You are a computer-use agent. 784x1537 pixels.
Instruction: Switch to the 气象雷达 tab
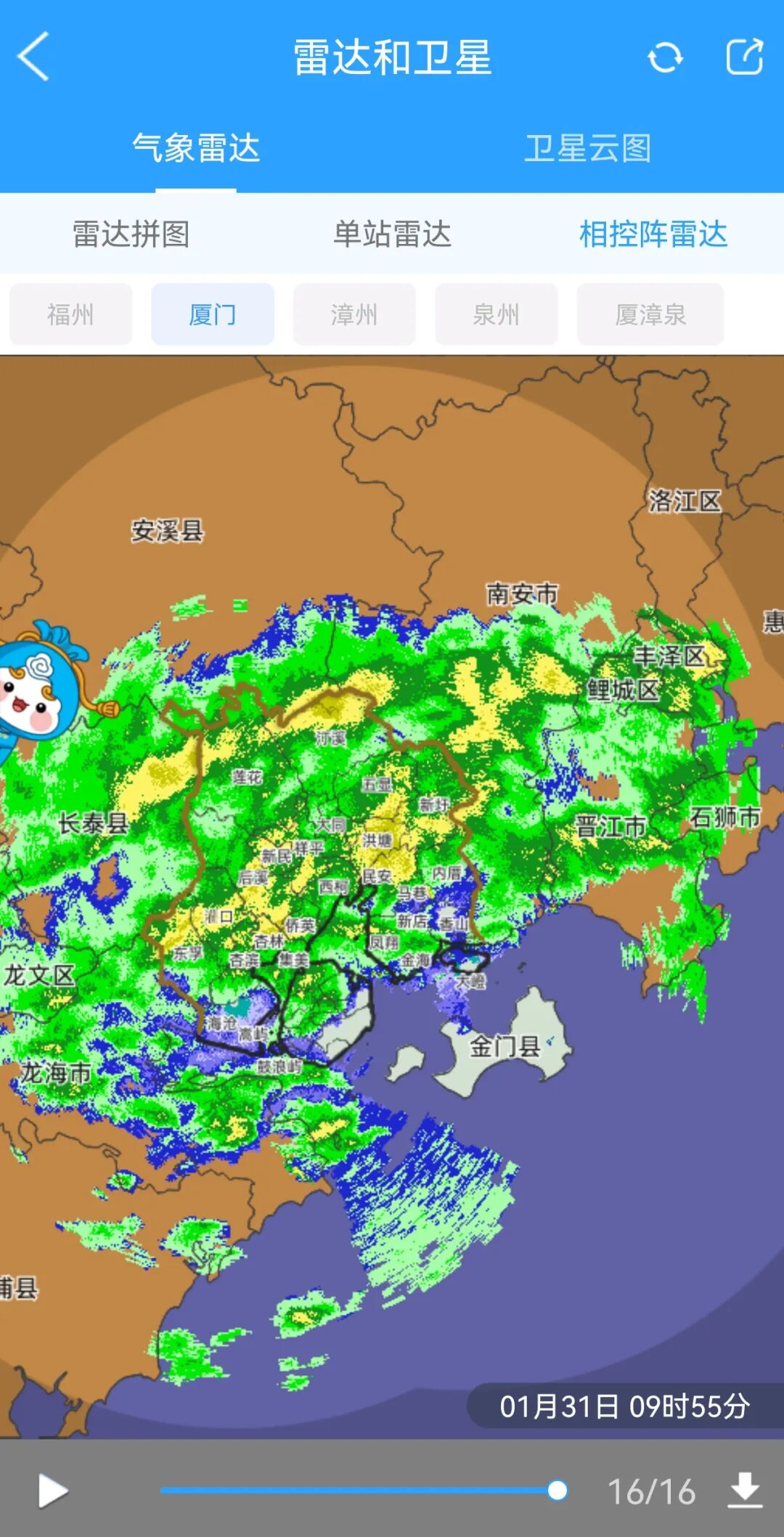(x=196, y=148)
